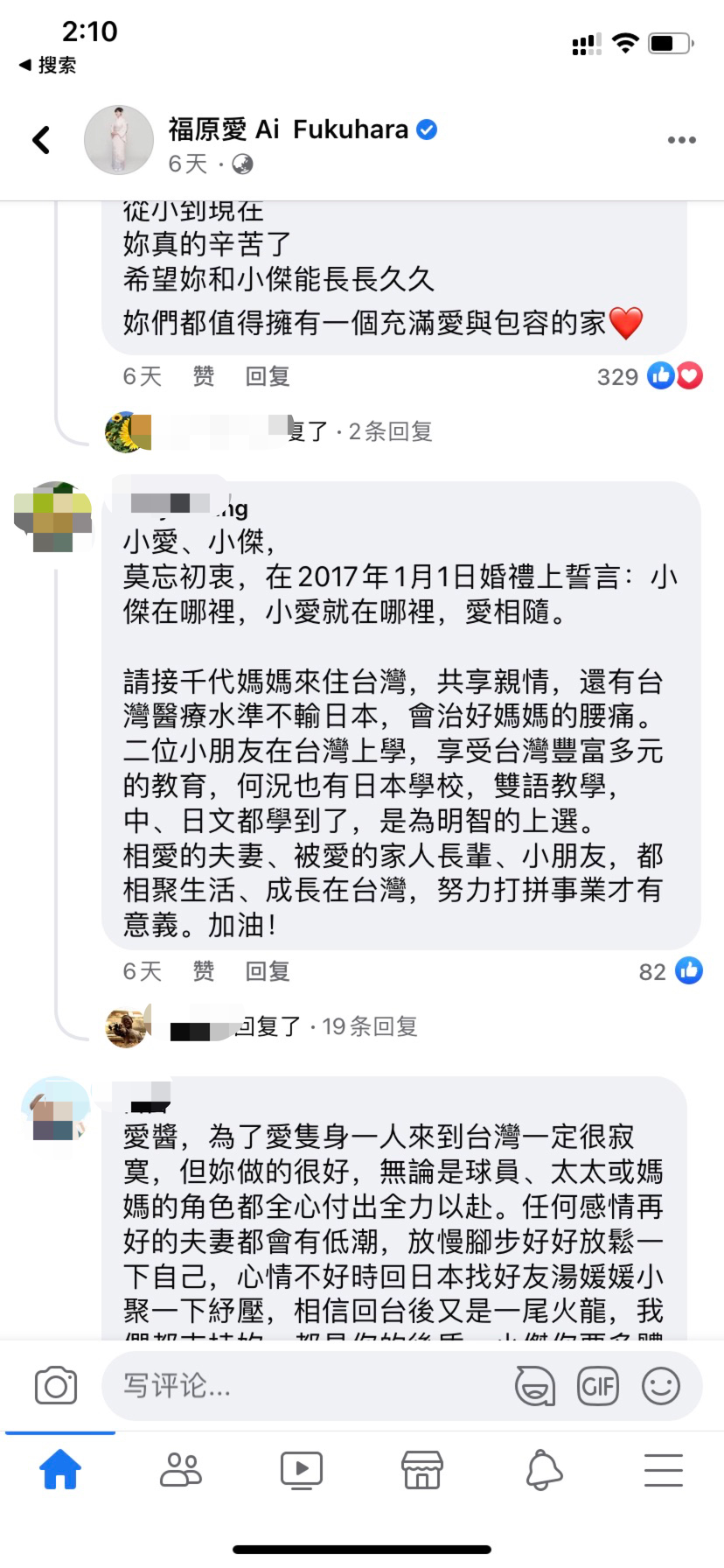
Task: Open the GIF picker
Action: [598, 1386]
